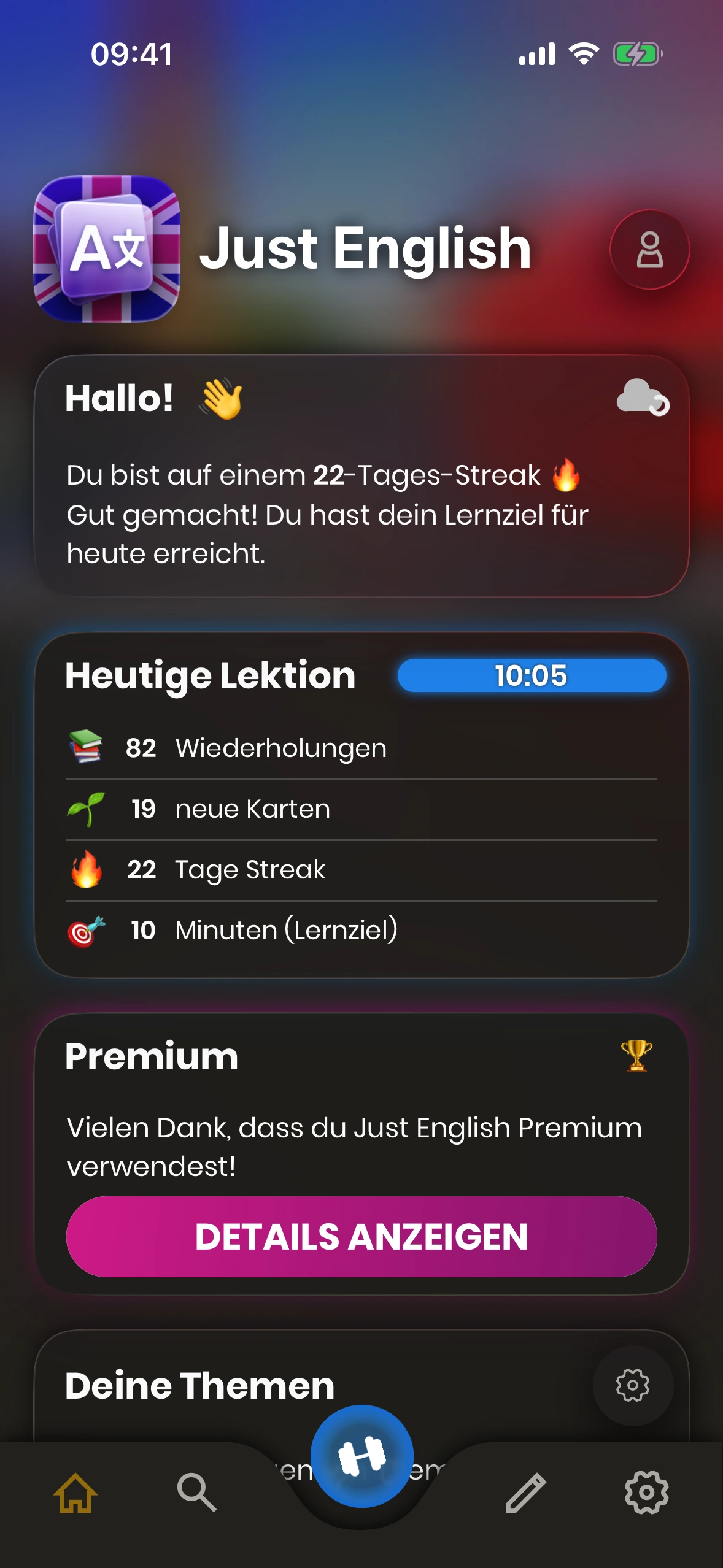
Task: Start training with the dumbbell button
Action: point(361,1456)
